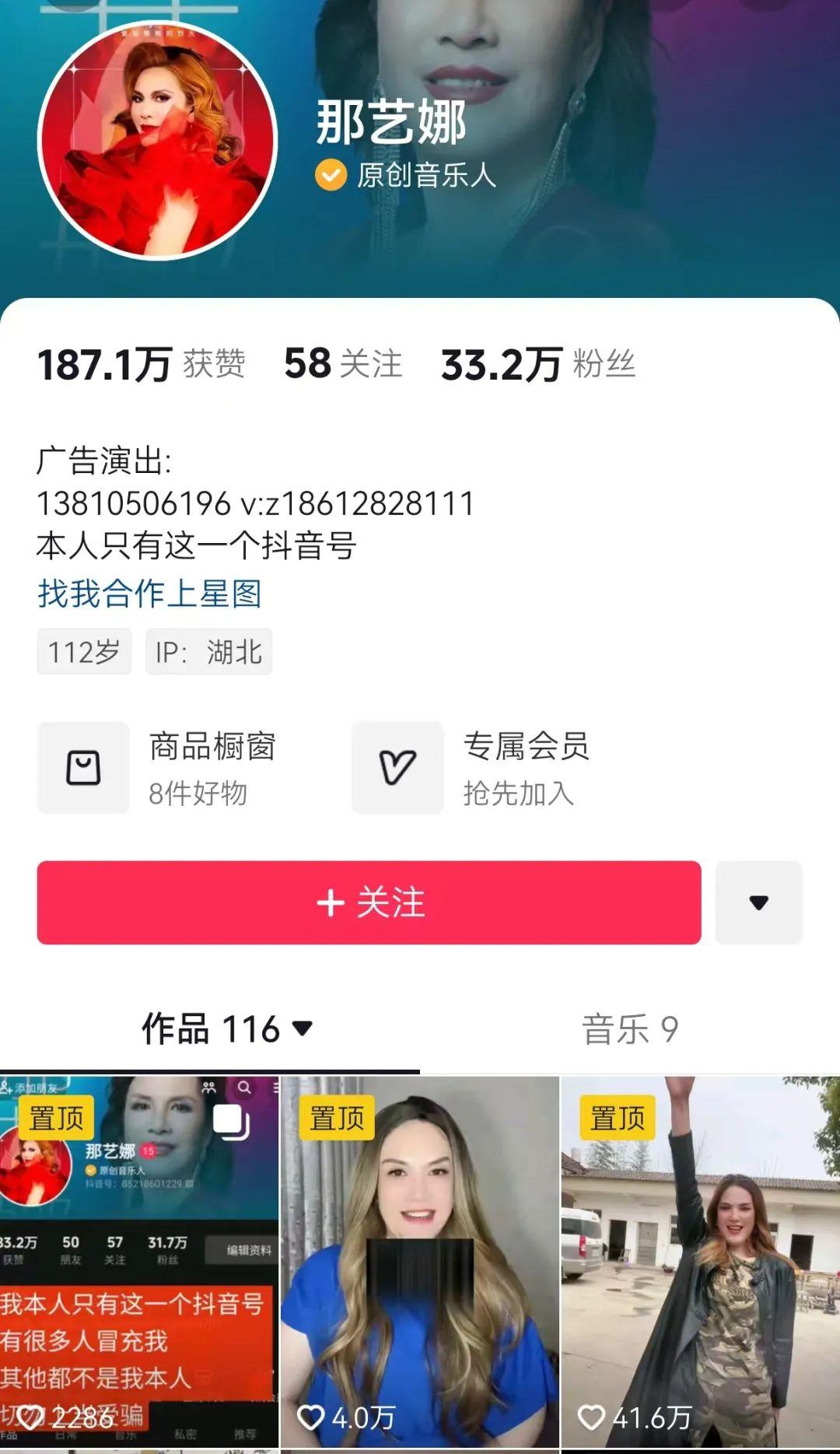View the 关注 following list
The height and width of the screenshot is (1454, 840).
point(343,364)
